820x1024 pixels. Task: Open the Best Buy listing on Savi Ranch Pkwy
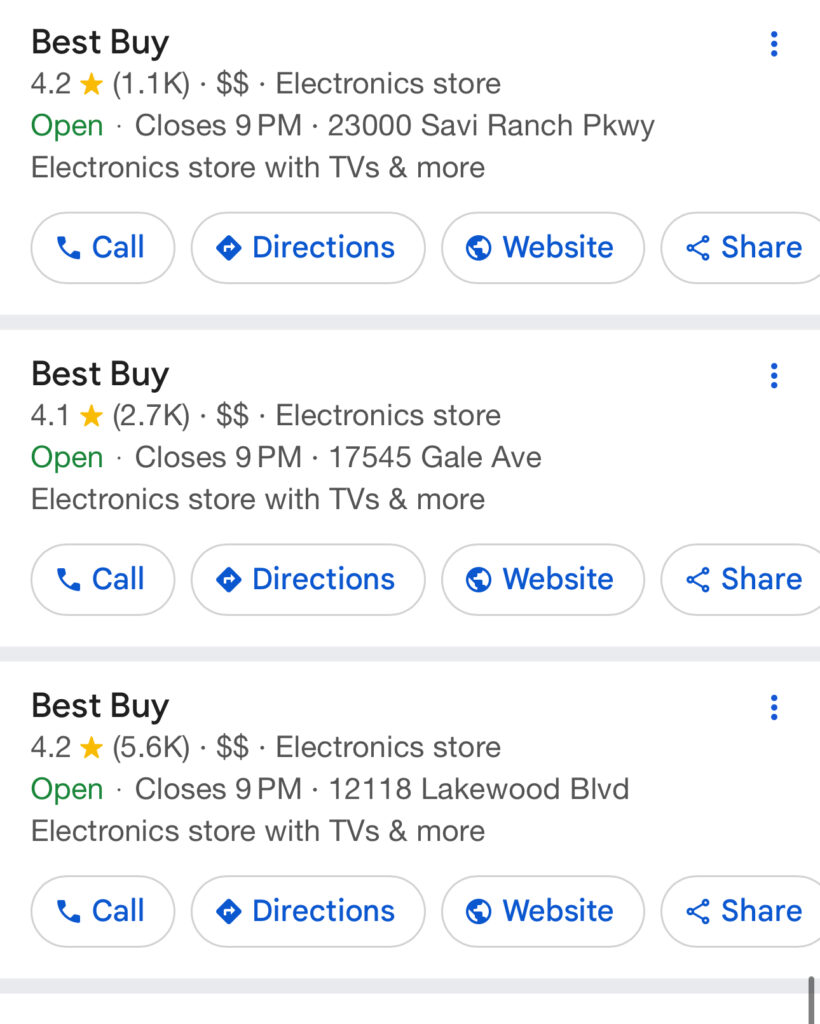(100, 43)
